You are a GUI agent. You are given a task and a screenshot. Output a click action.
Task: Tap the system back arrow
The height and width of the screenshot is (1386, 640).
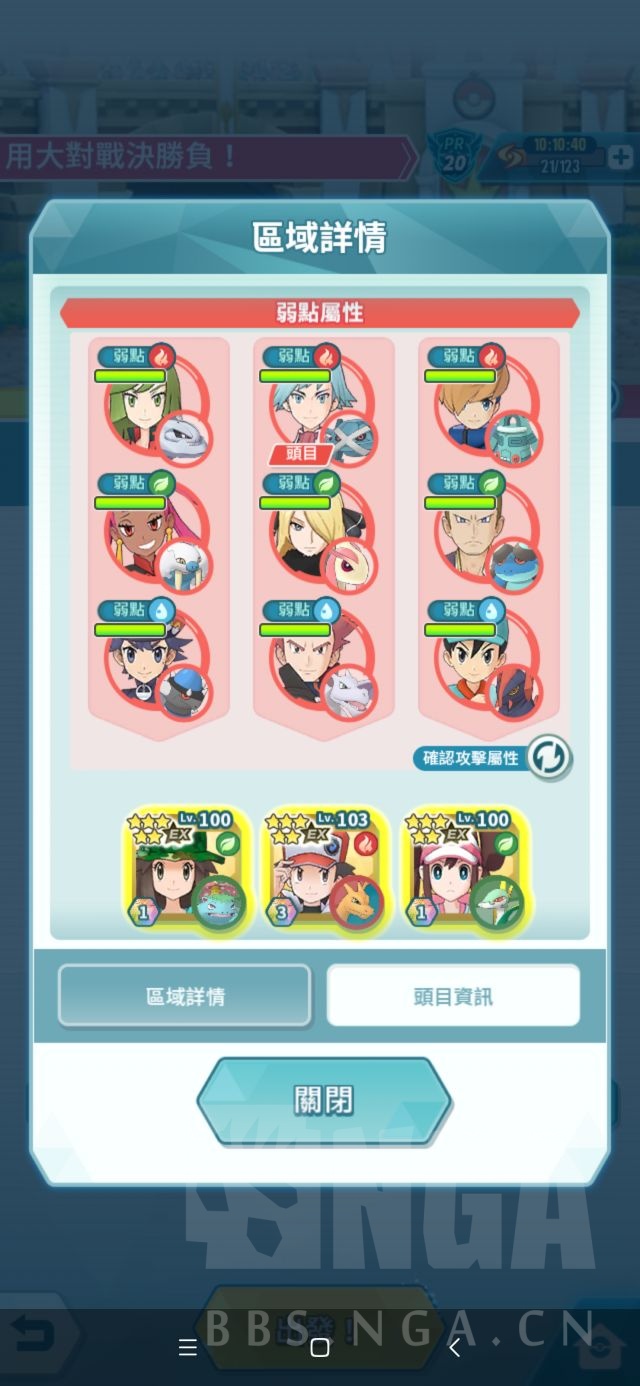click(x=454, y=1347)
